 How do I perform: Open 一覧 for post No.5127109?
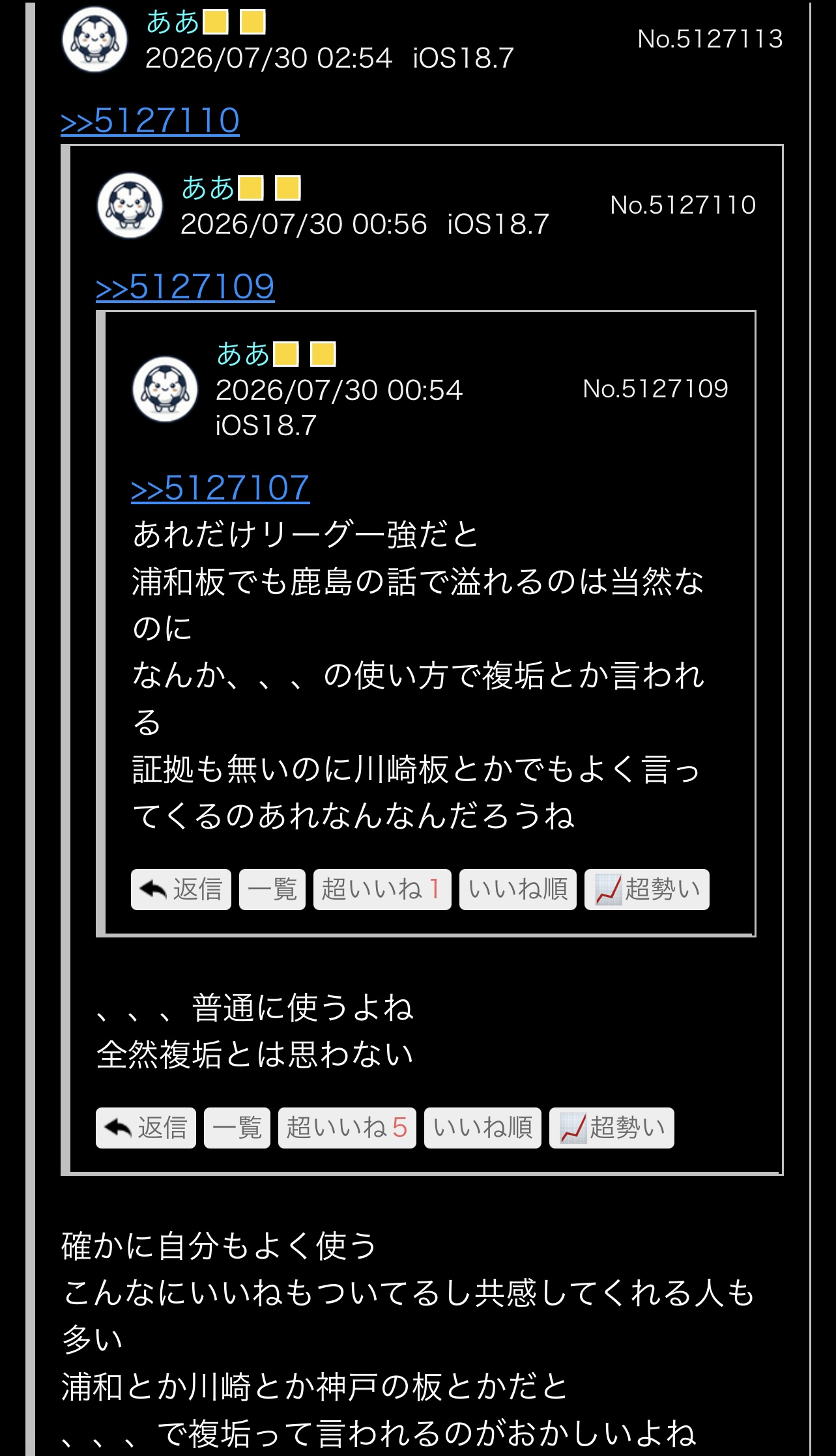point(272,889)
